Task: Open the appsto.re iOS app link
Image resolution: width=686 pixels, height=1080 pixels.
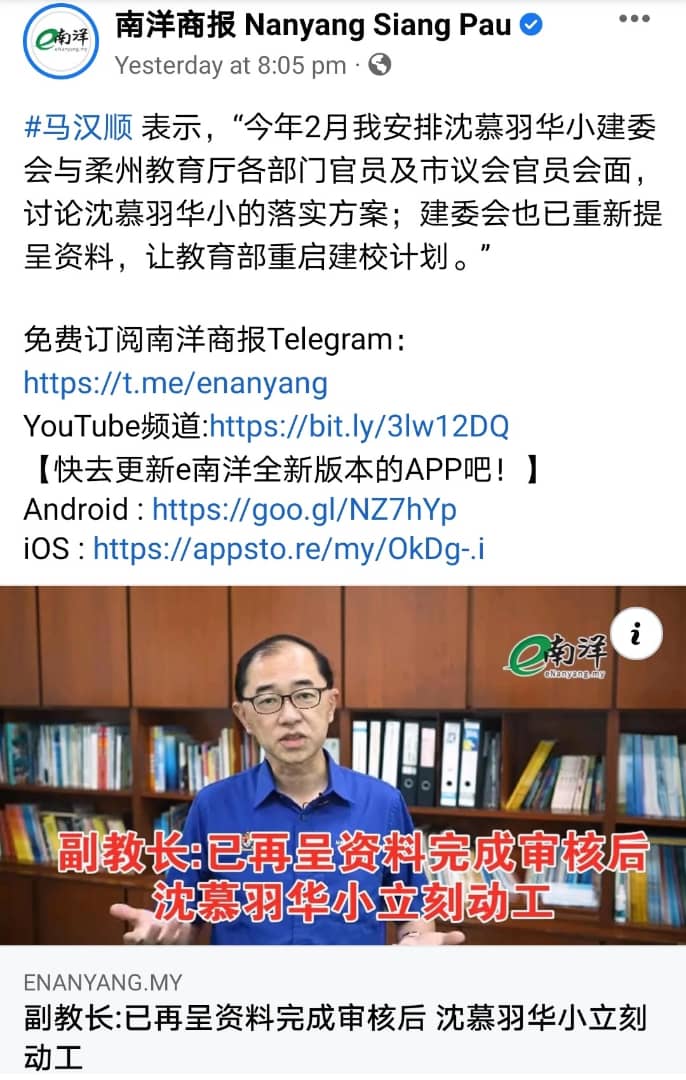Action: point(288,549)
